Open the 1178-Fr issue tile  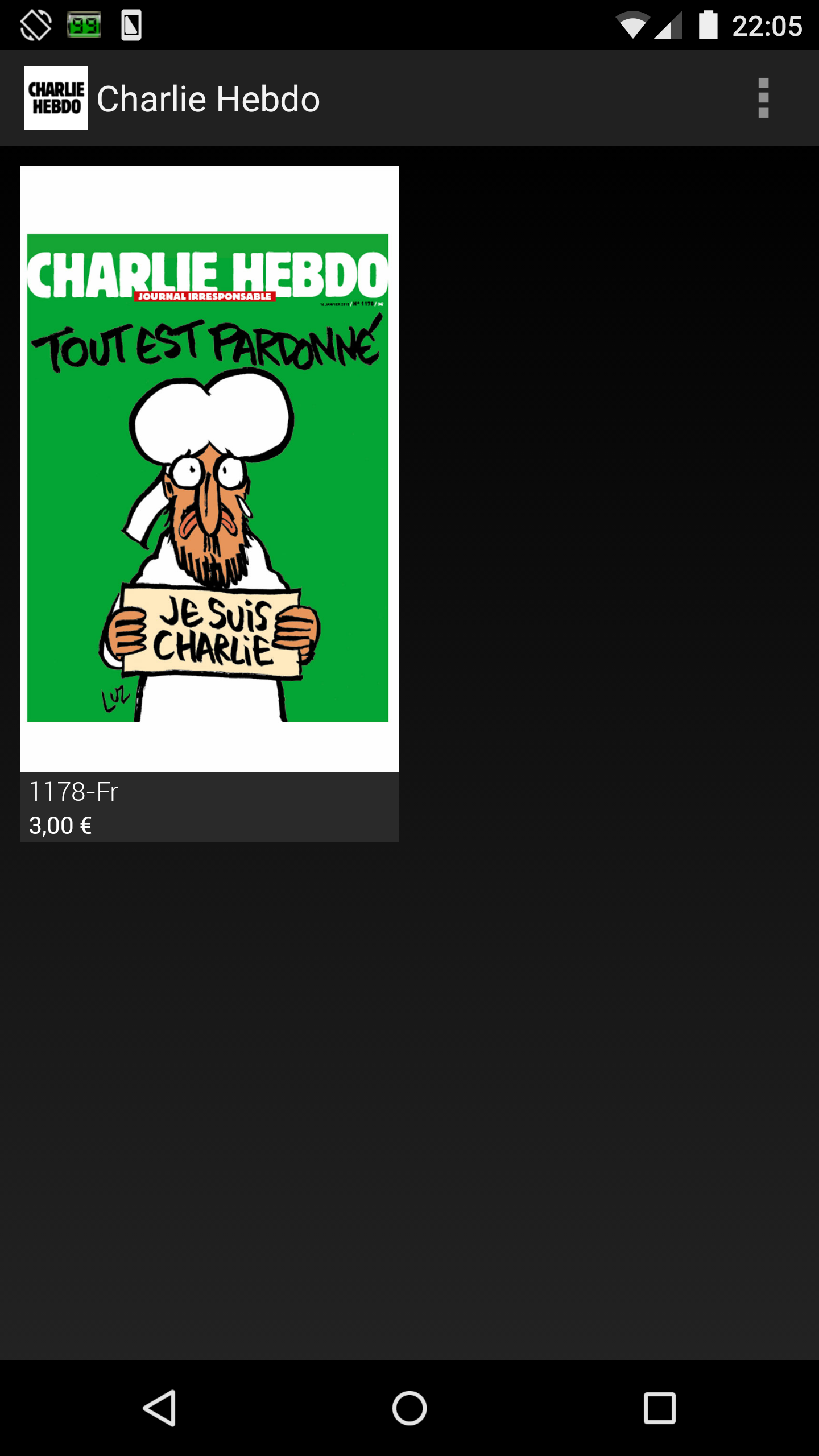(x=209, y=504)
